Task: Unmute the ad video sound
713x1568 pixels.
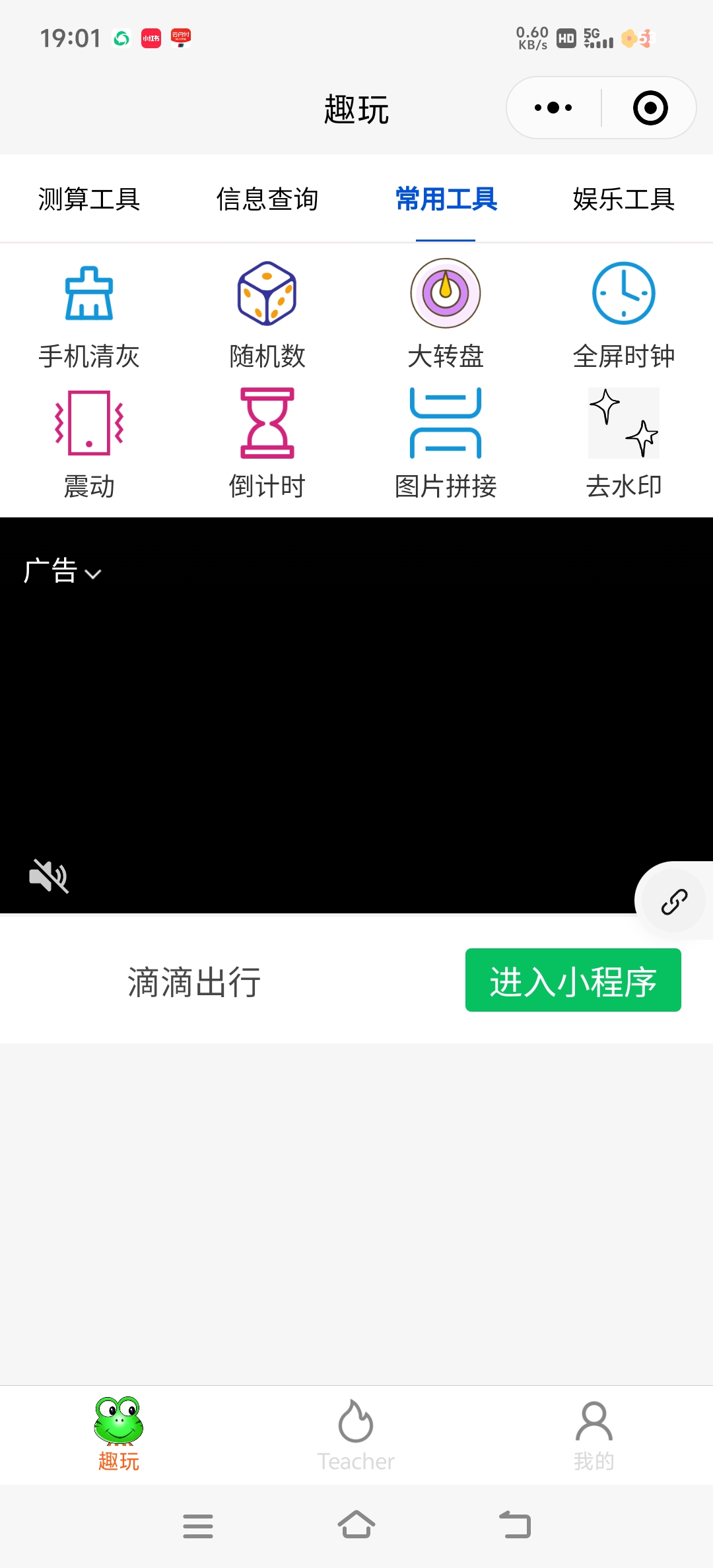Action: tap(49, 876)
